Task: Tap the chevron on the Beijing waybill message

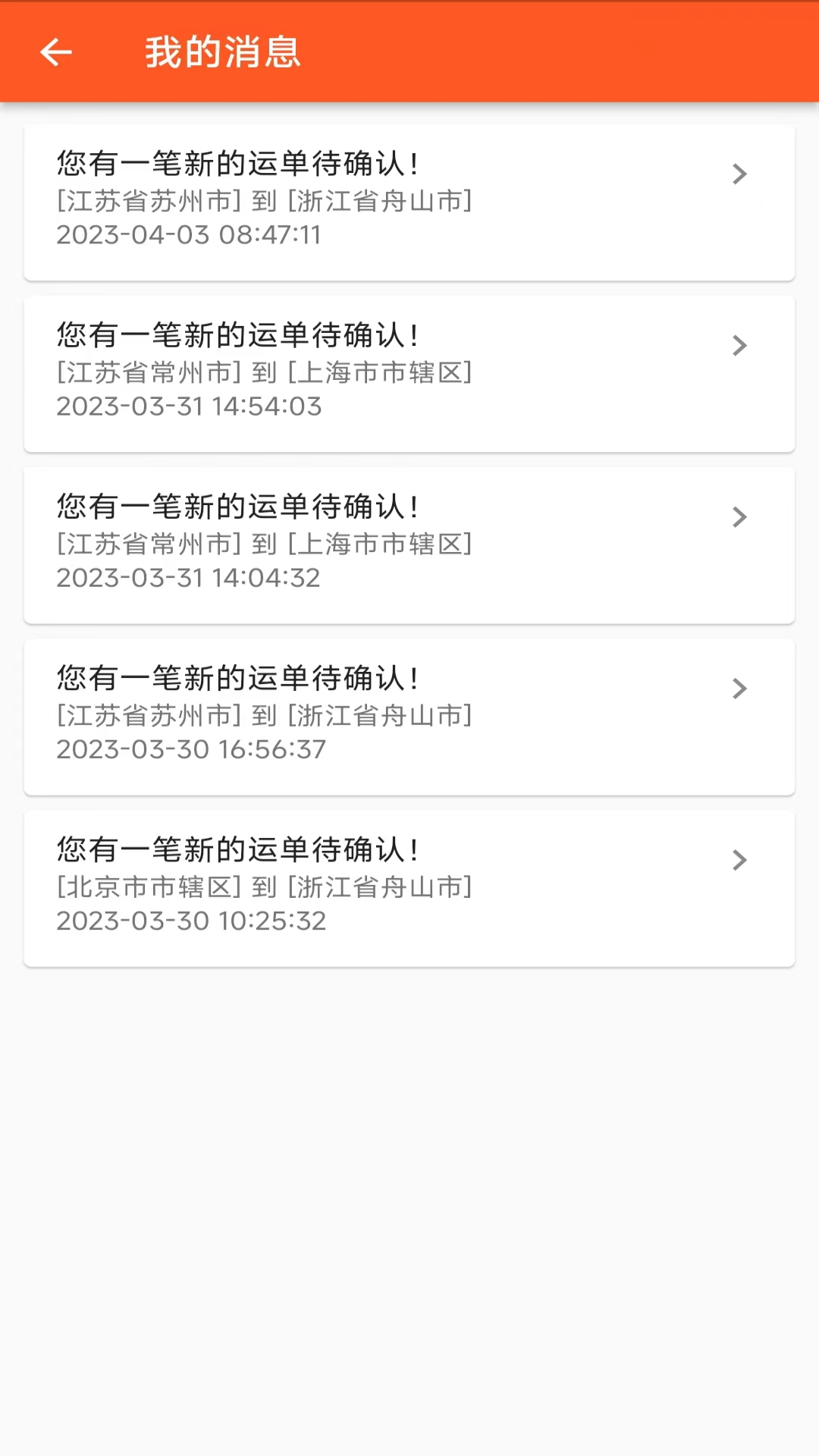Action: point(739,859)
